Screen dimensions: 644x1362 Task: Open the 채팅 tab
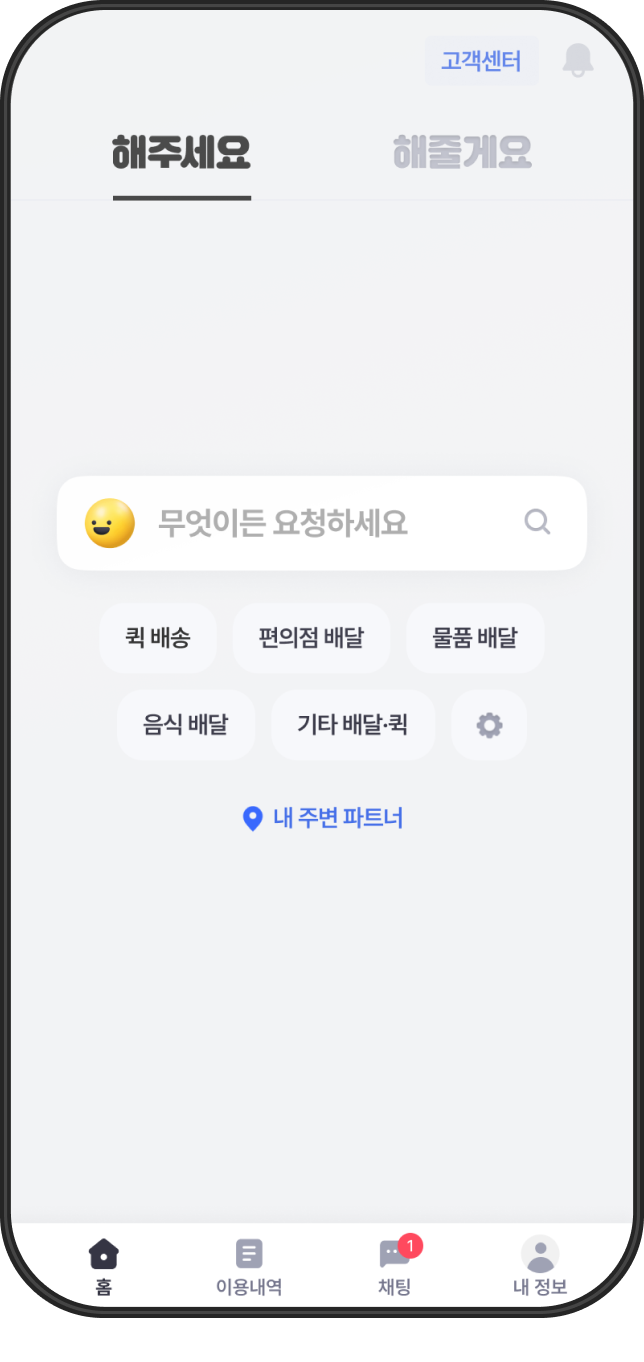click(395, 1266)
